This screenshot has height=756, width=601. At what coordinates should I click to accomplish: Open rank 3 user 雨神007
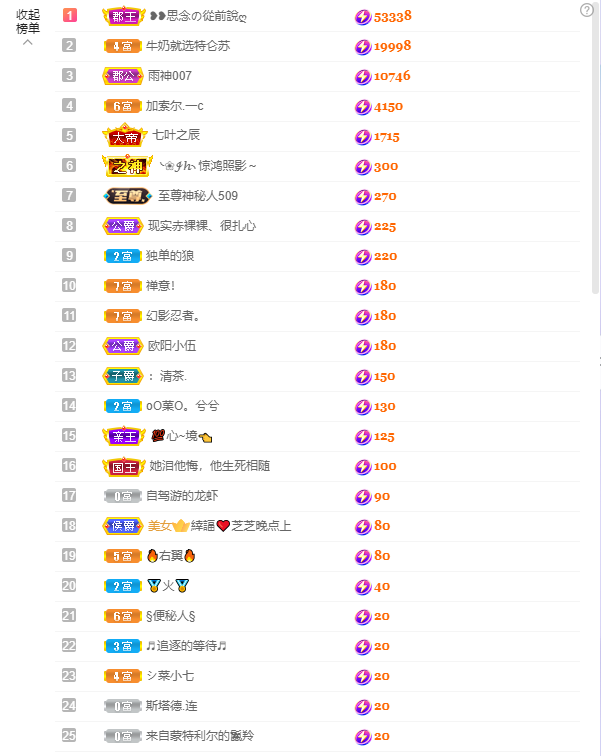coord(169,76)
